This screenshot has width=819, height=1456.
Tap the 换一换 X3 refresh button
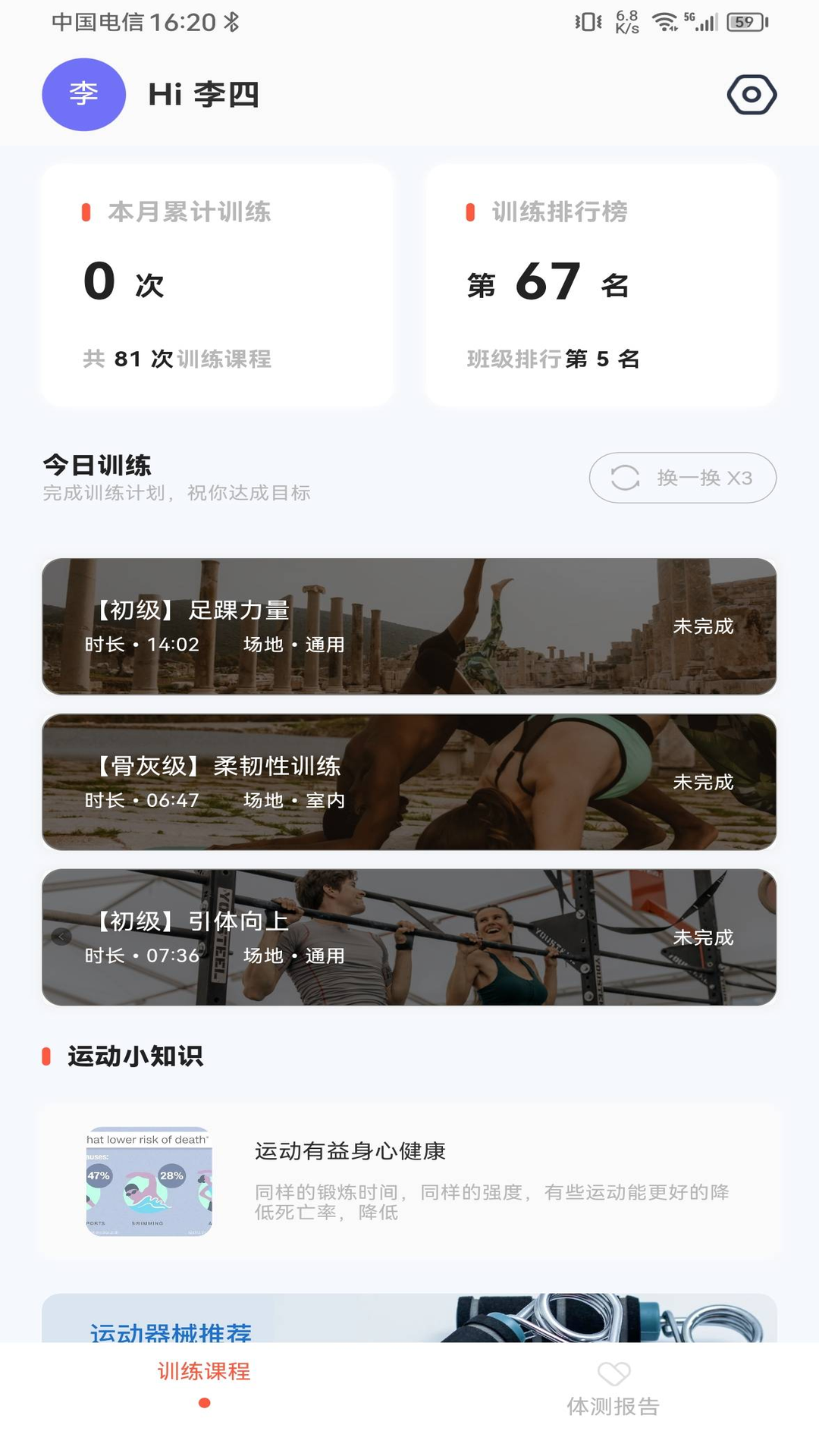(x=682, y=478)
